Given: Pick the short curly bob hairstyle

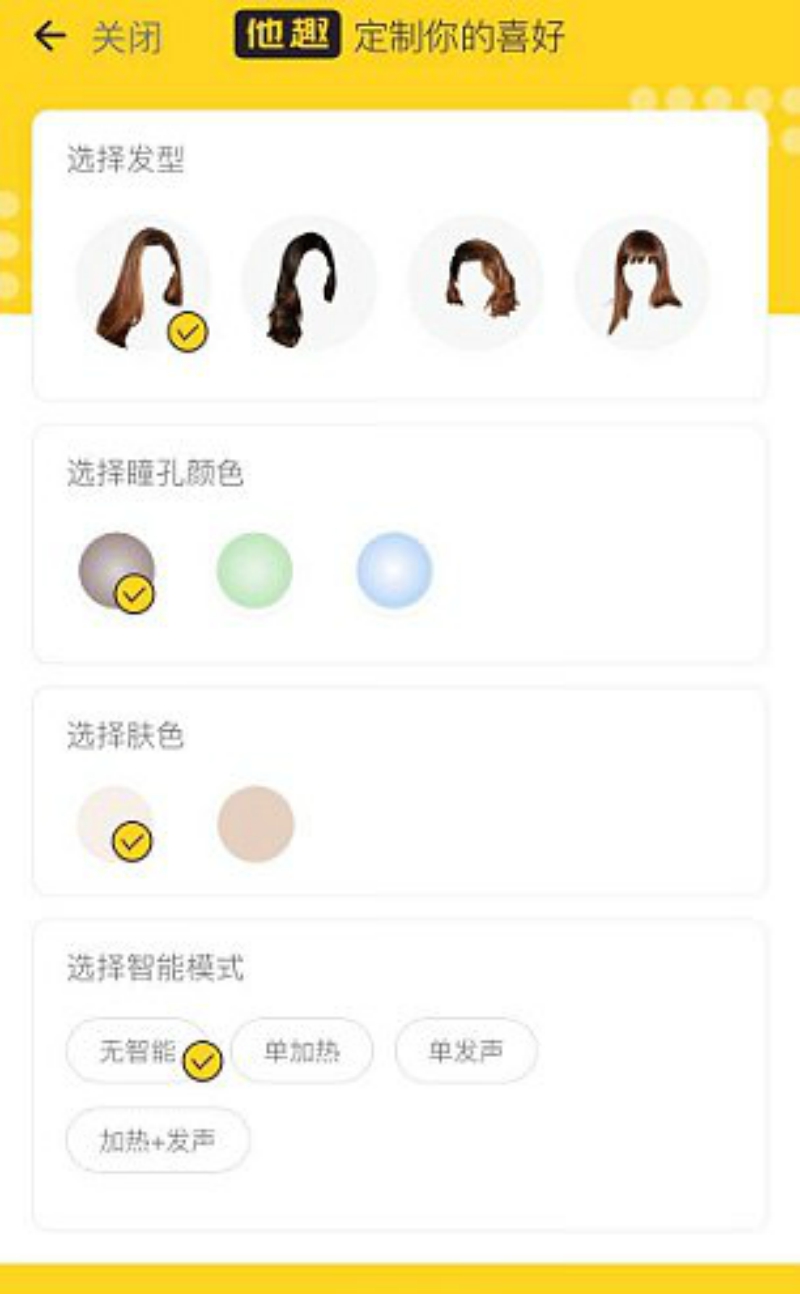Looking at the screenshot, I should pyautogui.click(x=475, y=283).
